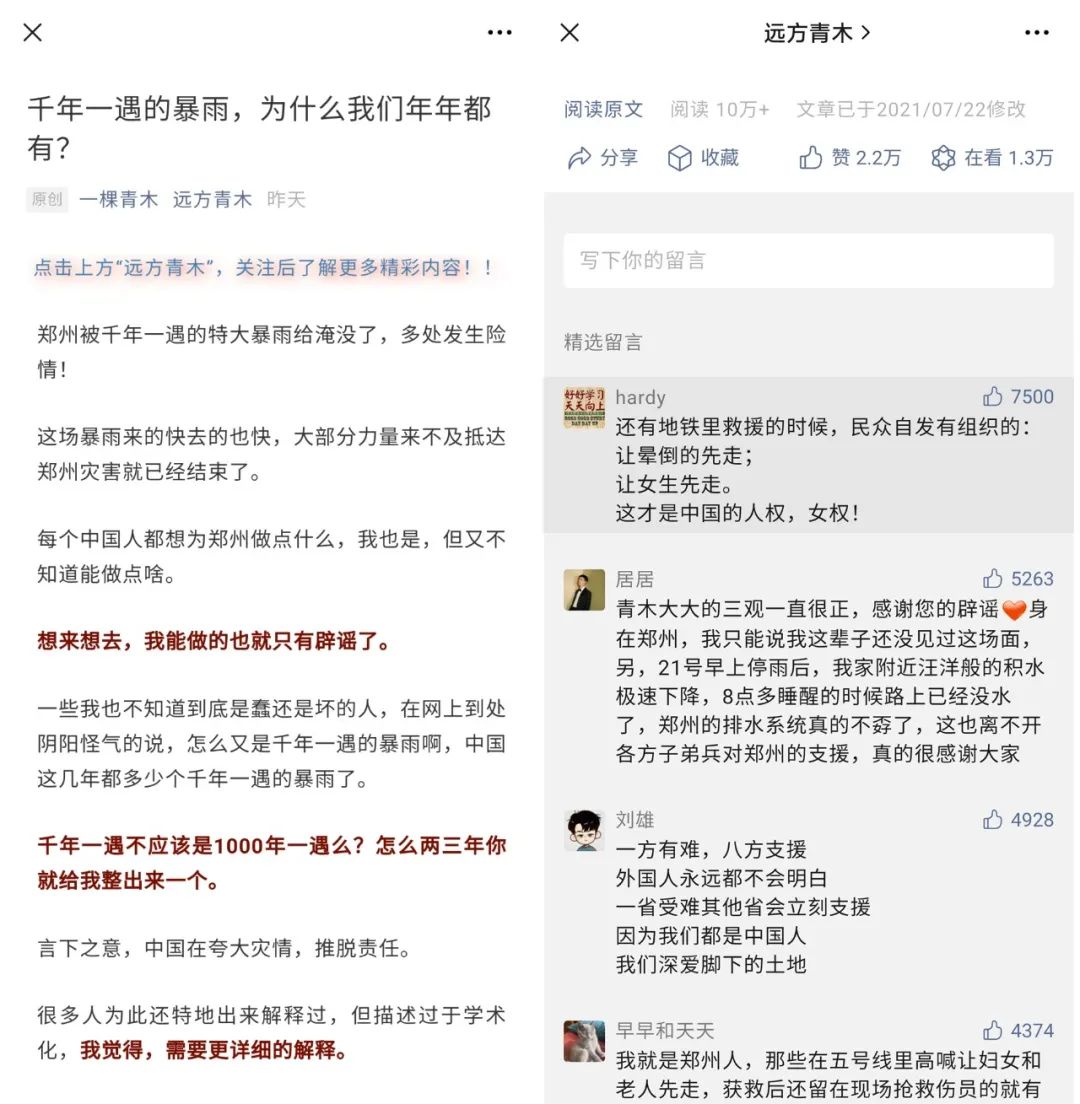The width and height of the screenshot is (1080, 1104).
Task: Open the 远方青木 account link under the headline
Action: pyautogui.click(x=212, y=199)
